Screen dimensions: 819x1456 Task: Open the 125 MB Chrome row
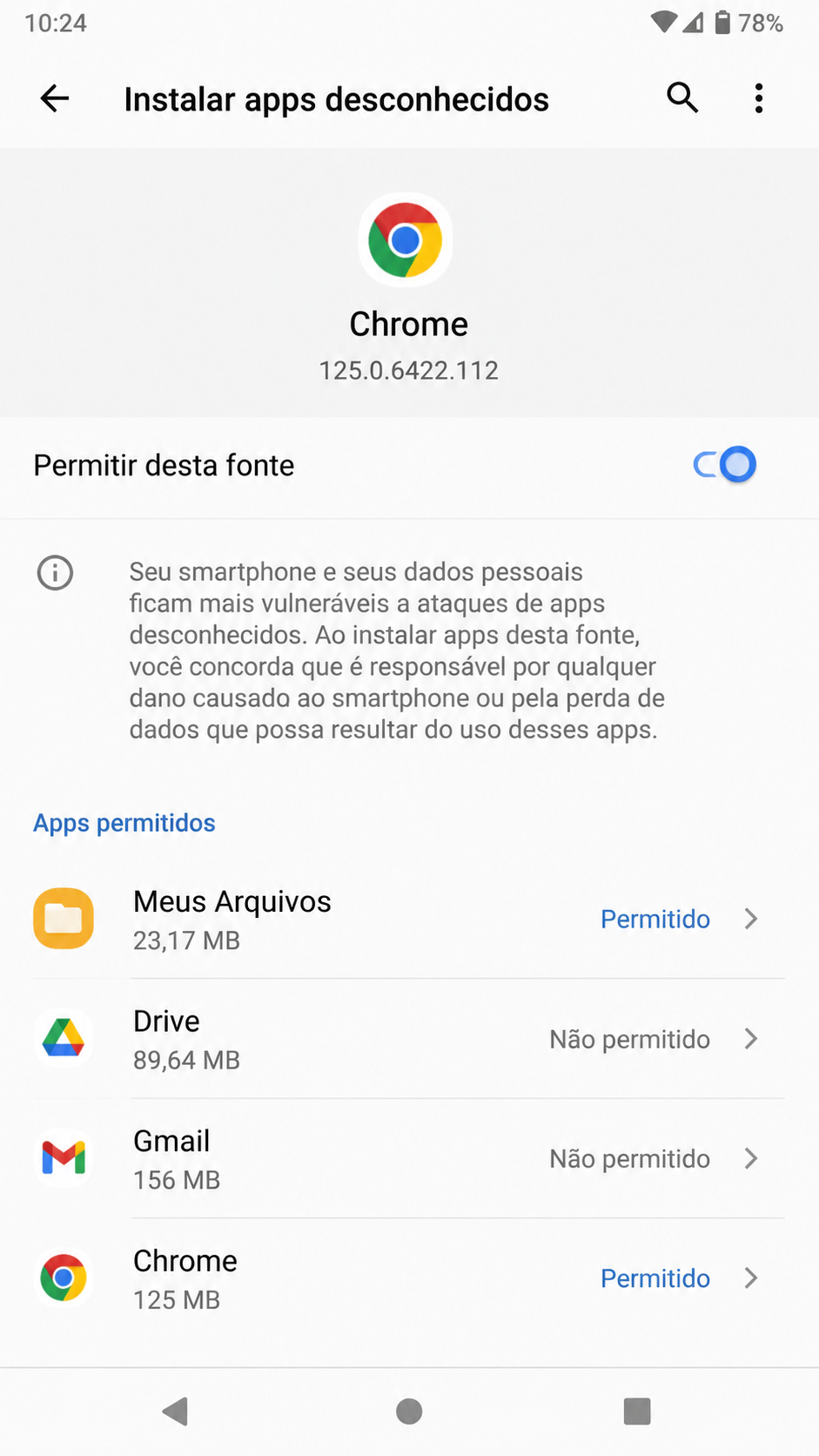pos(409,1278)
